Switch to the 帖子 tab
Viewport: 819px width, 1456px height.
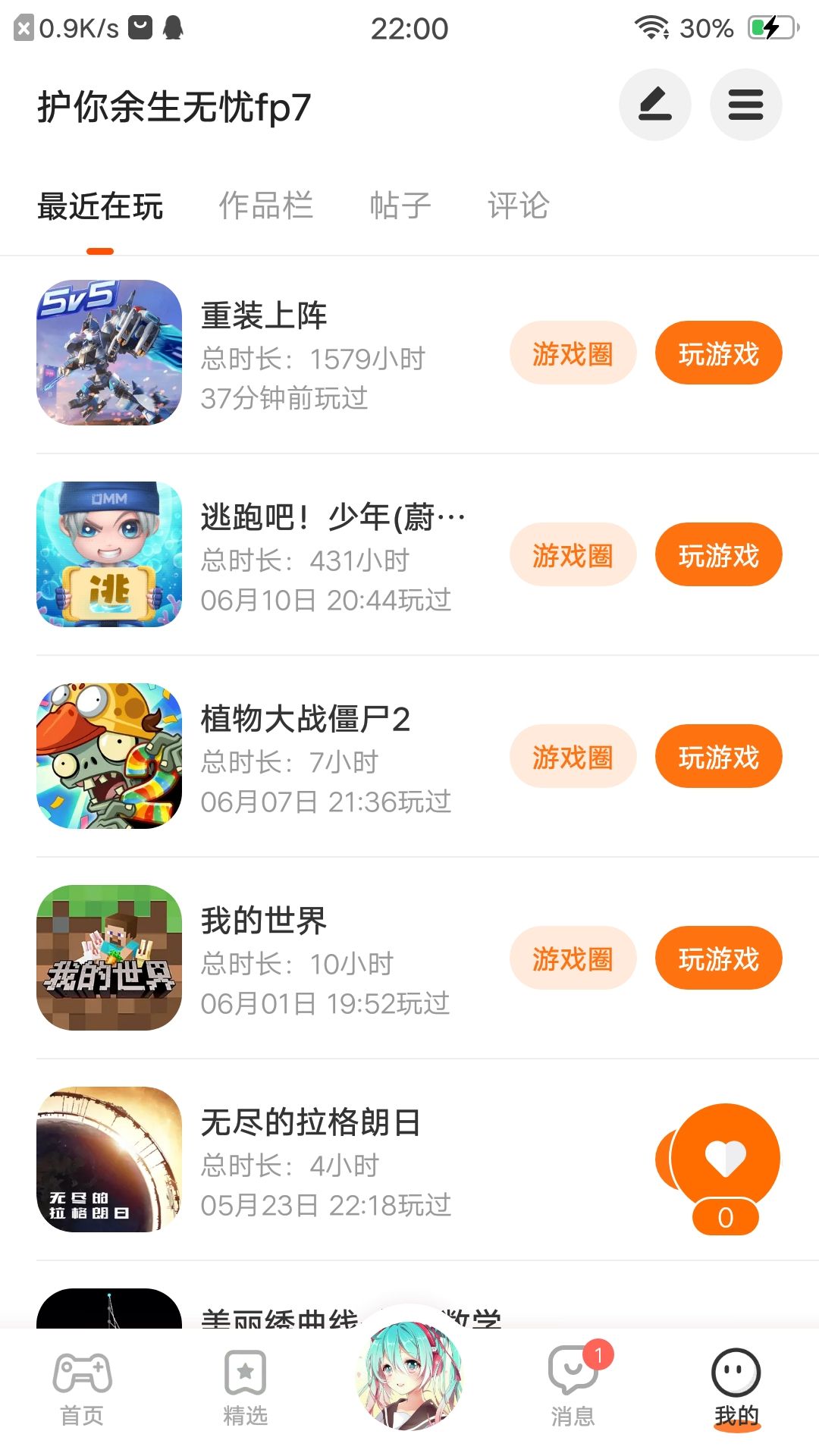point(400,206)
